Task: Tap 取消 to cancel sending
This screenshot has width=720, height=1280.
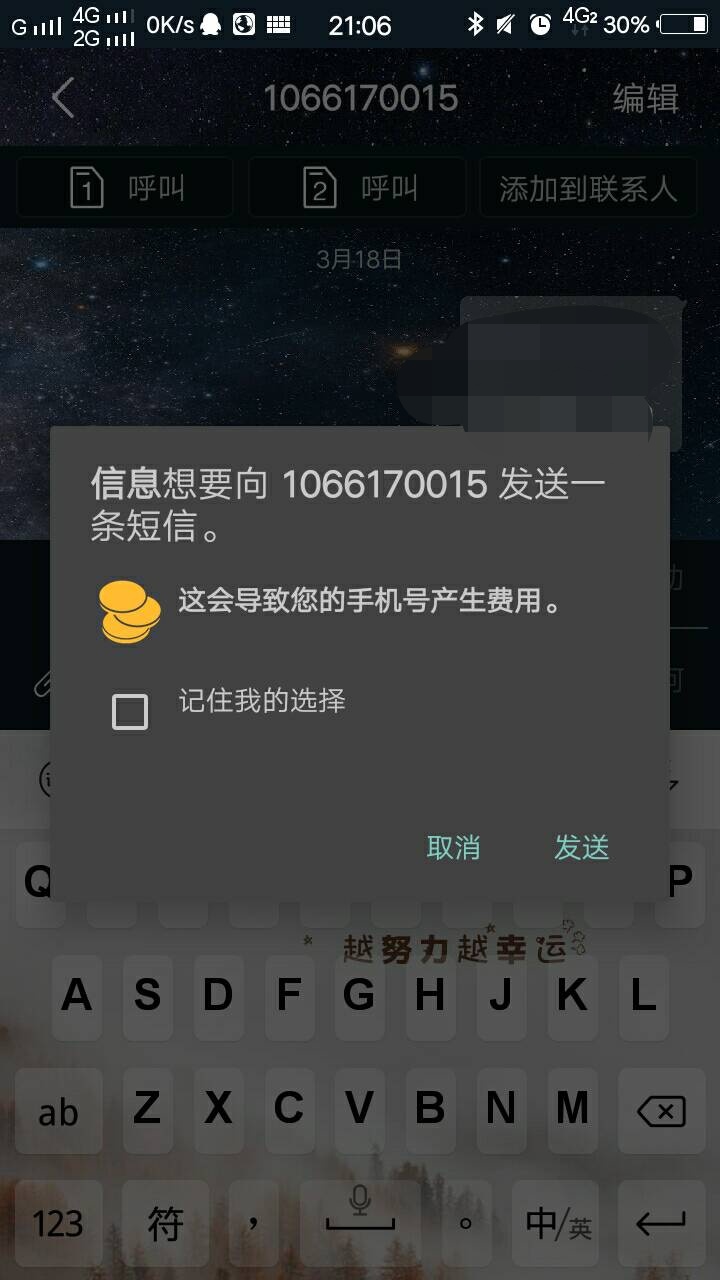Action: pyautogui.click(x=455, y=847)
